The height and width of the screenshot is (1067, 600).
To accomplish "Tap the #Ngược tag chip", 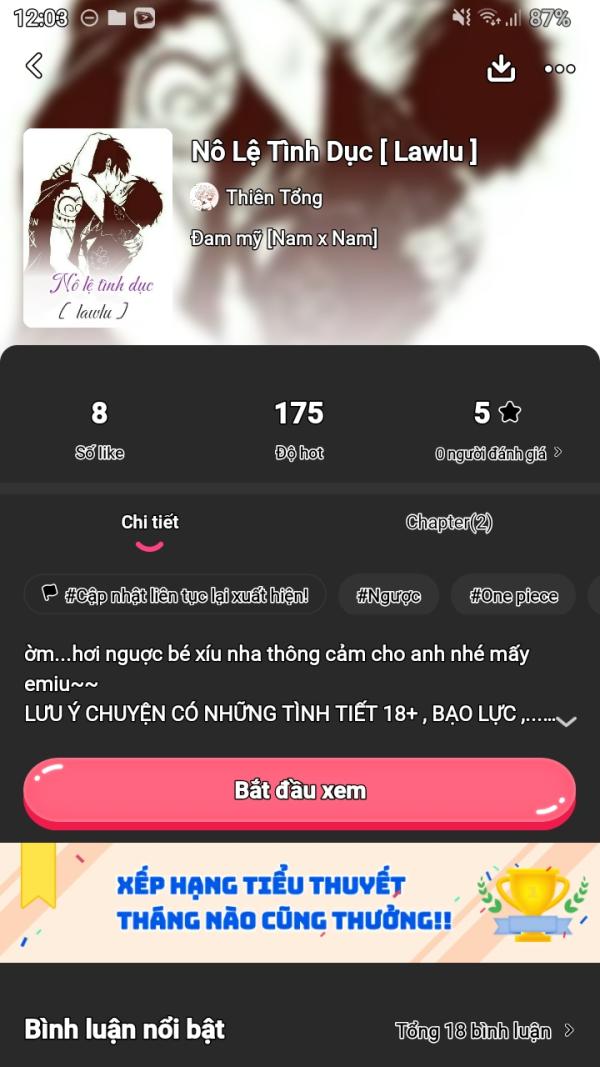I will coord(388,595).
